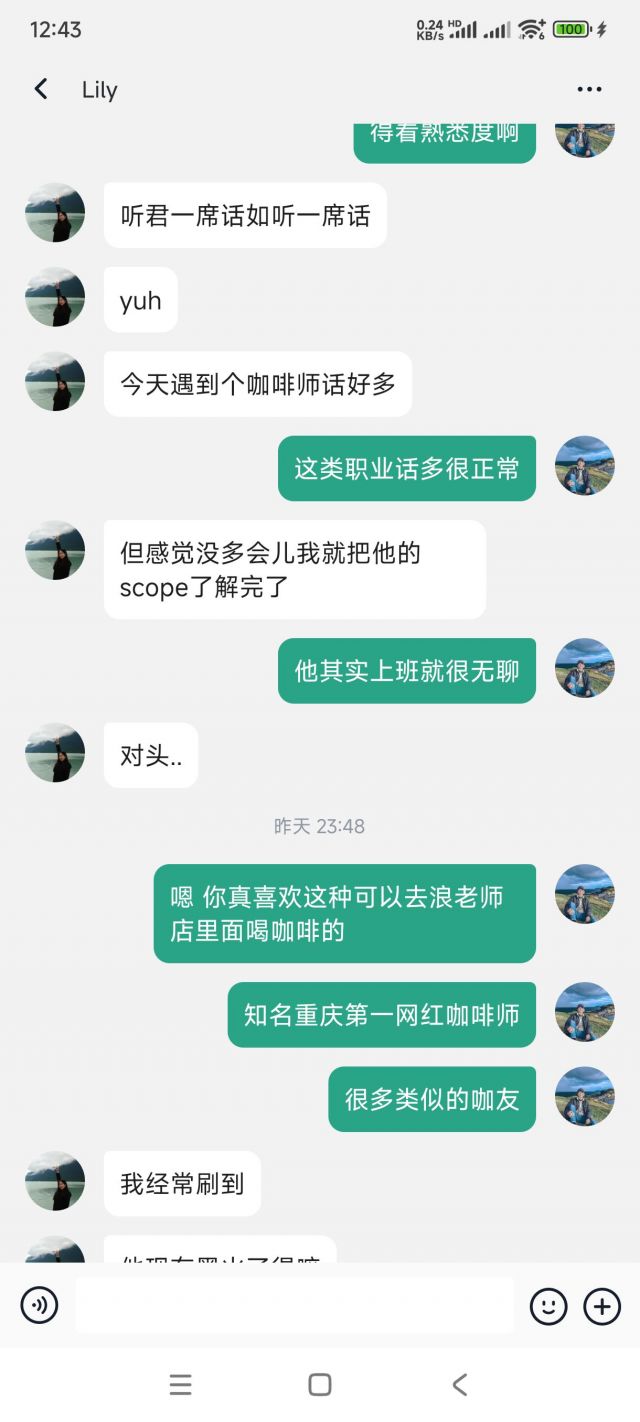Image resolution: width=640 pixels, height=1422 pixels.
Task: Open system recent apps
Action: pos(180,1384)
